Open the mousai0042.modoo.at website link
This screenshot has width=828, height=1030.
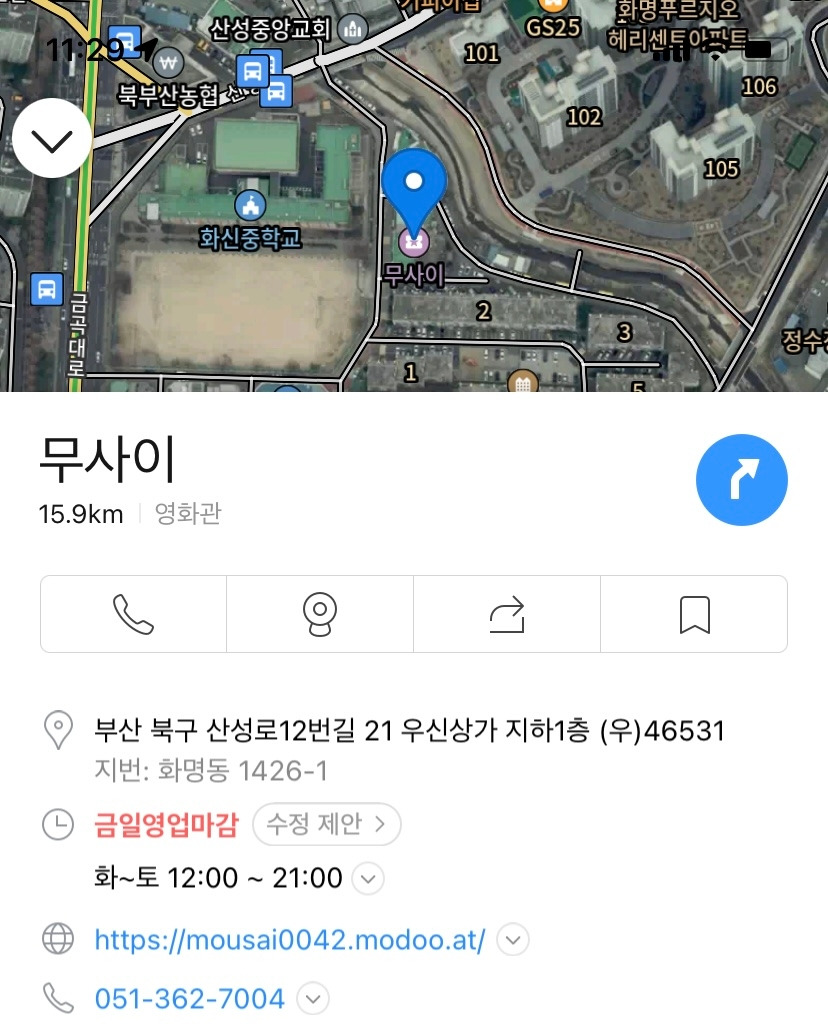pyautogui.click(x=290, y=940)
